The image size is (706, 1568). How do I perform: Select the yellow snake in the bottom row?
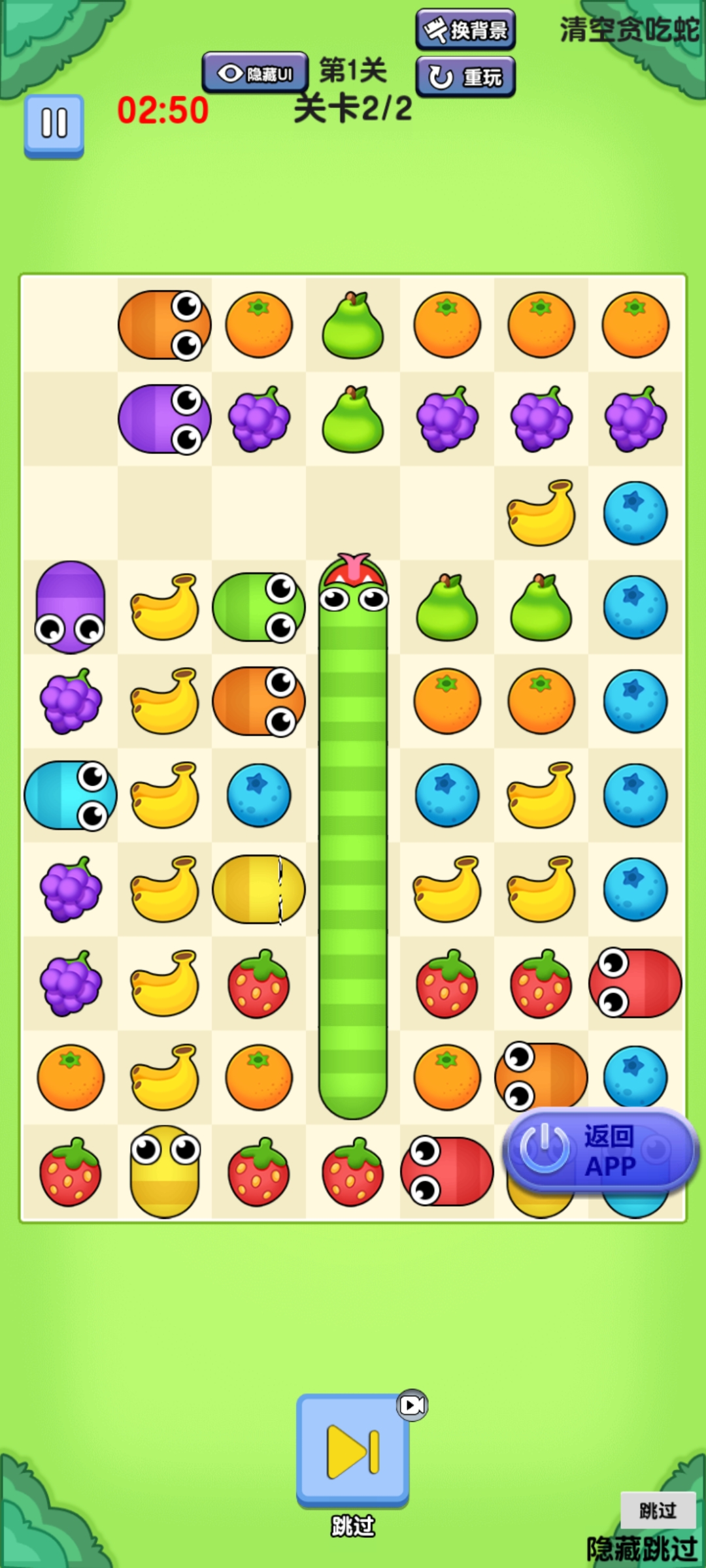[165, 1171]
